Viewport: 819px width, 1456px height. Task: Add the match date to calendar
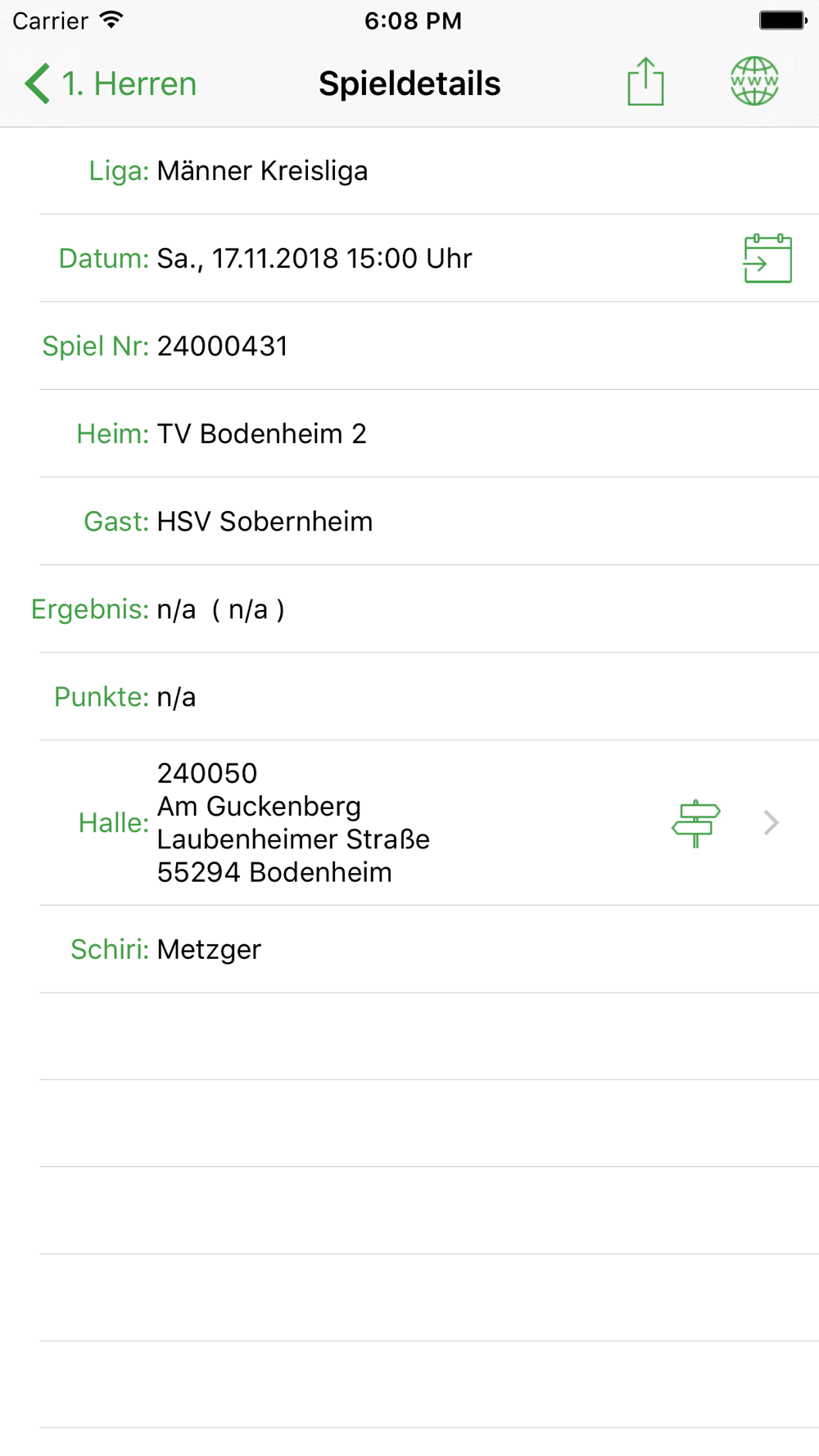point(767,258)
